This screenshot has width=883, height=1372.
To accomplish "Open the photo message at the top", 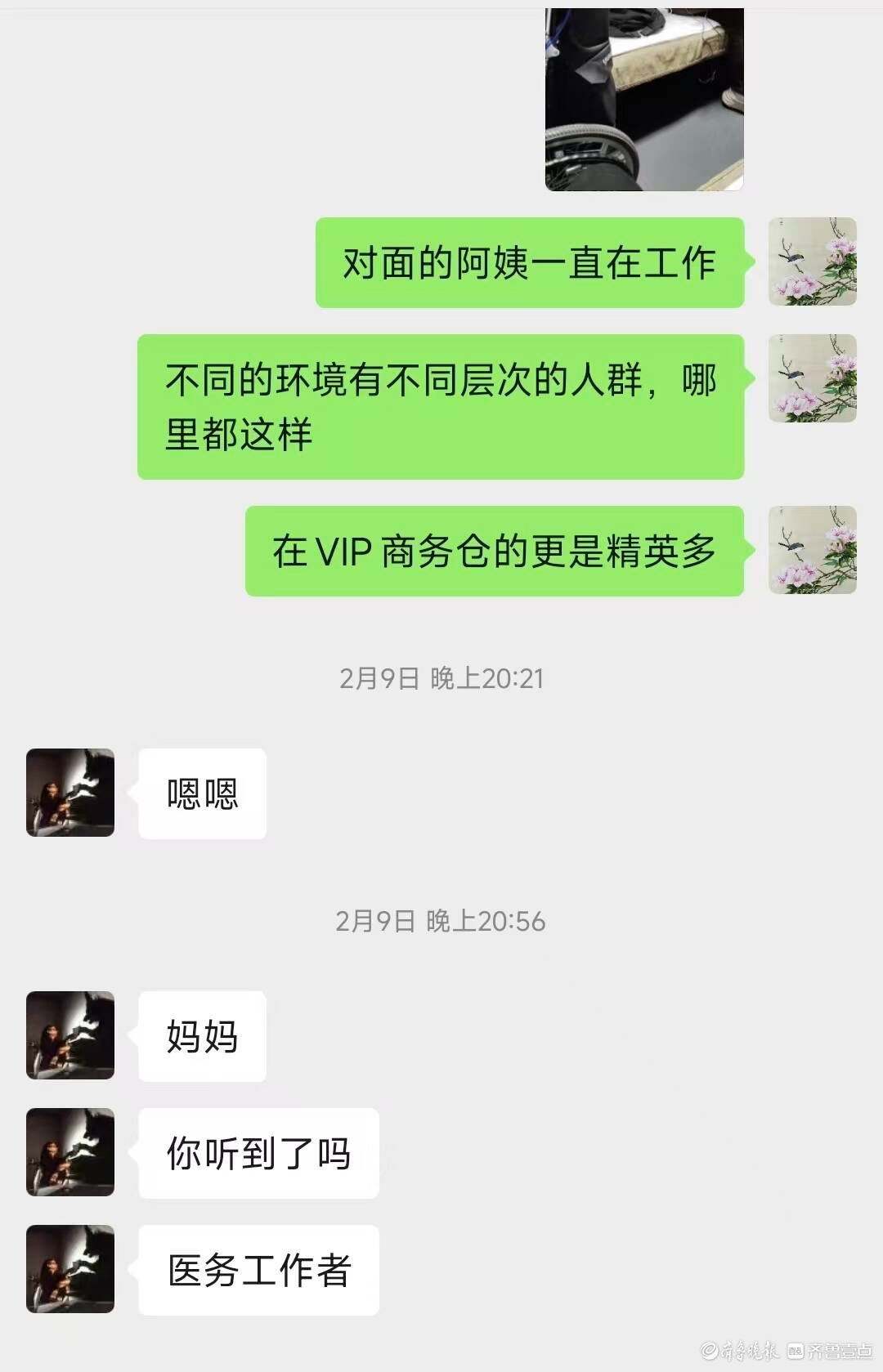I will [x=644, y=99].
